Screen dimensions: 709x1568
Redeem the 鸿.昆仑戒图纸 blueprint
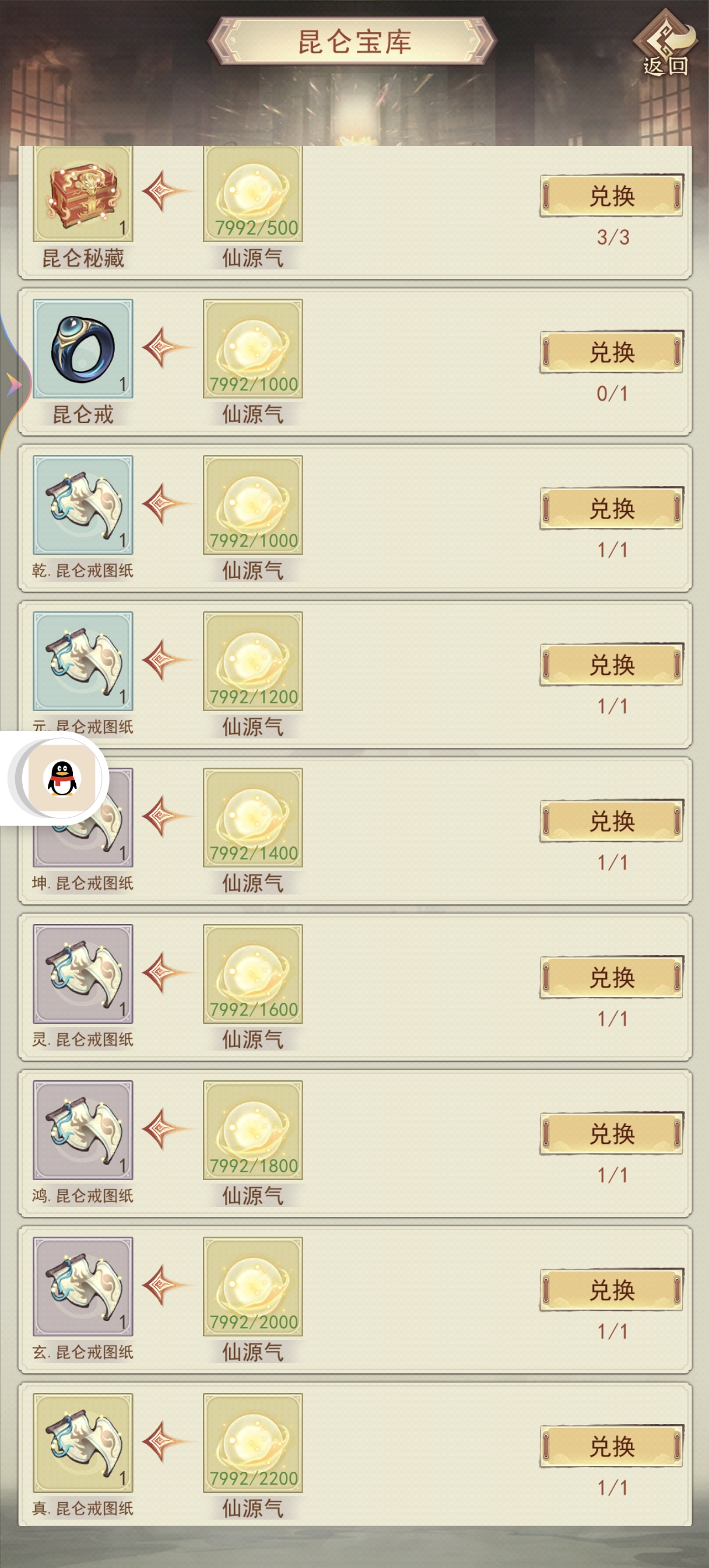tap(612, 1134)
